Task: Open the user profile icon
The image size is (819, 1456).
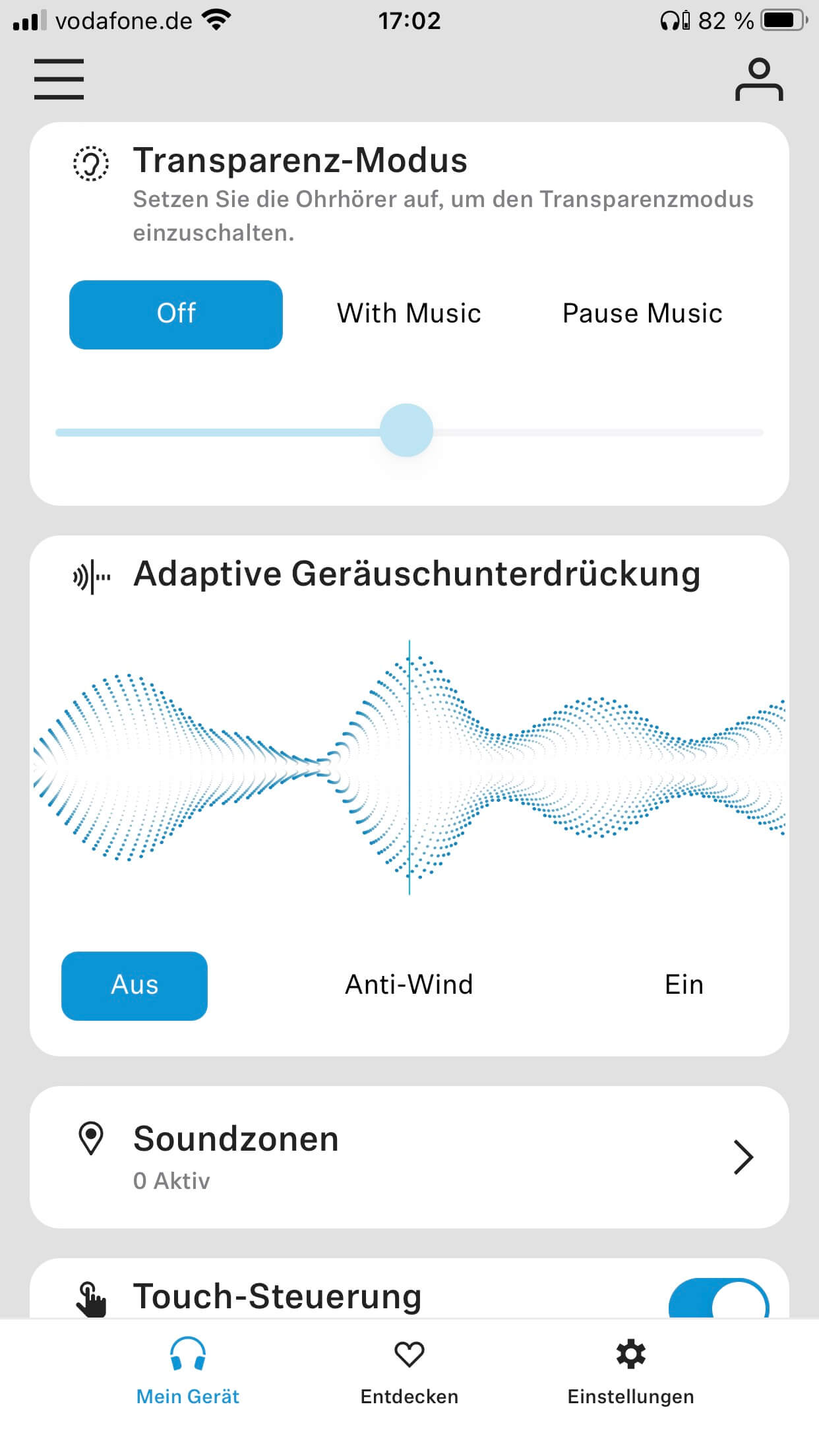Action: (759, 80)
